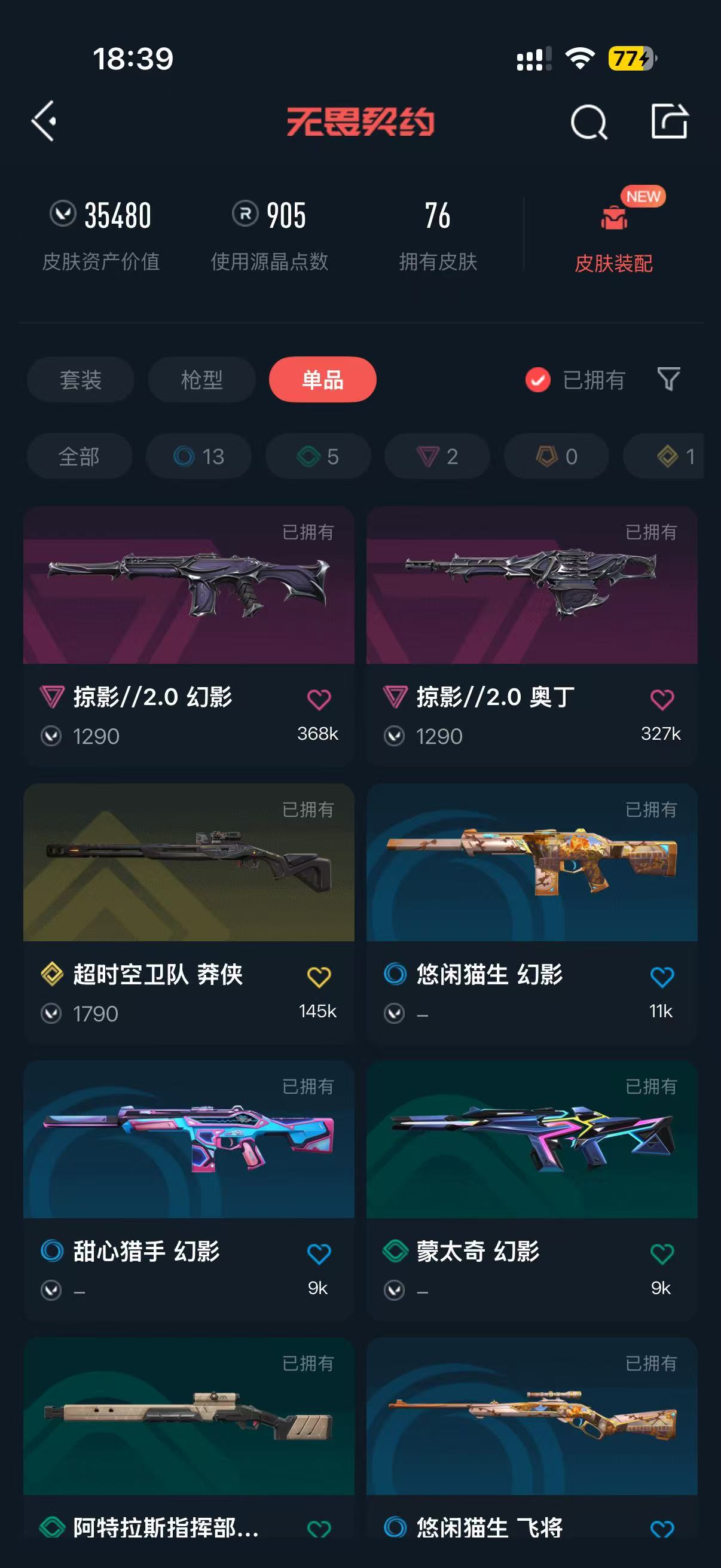Select the 全部 rarity chip
This screenshot has width=721, height=1568.
tap(79, 456)
